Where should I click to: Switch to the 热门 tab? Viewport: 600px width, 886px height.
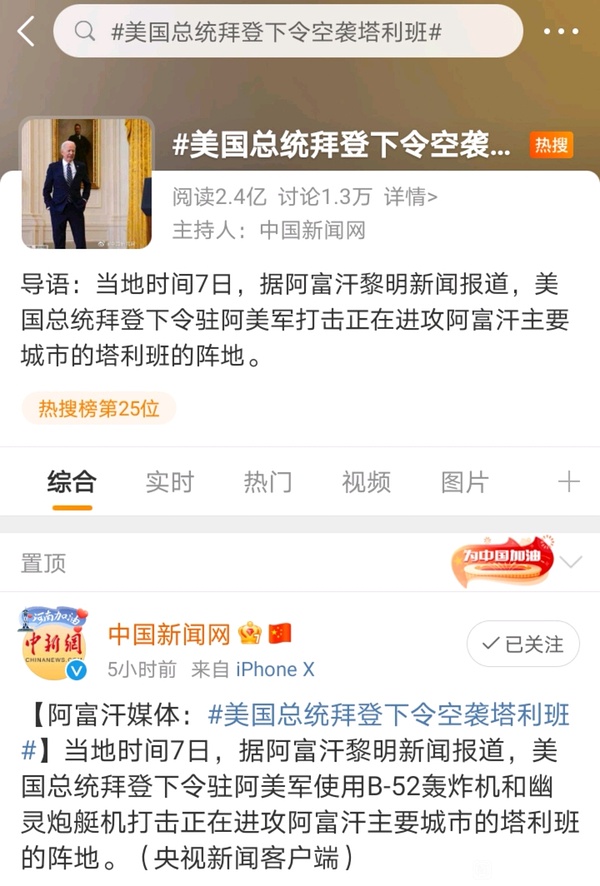(267, 482)
